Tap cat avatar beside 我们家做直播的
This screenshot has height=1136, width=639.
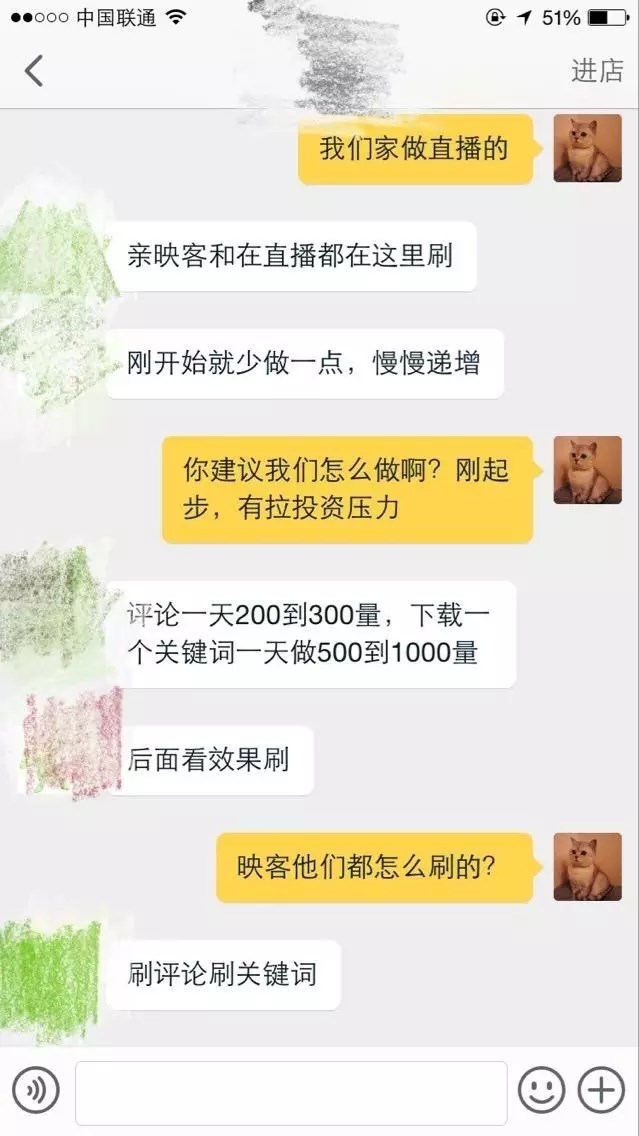click(587, 148)
